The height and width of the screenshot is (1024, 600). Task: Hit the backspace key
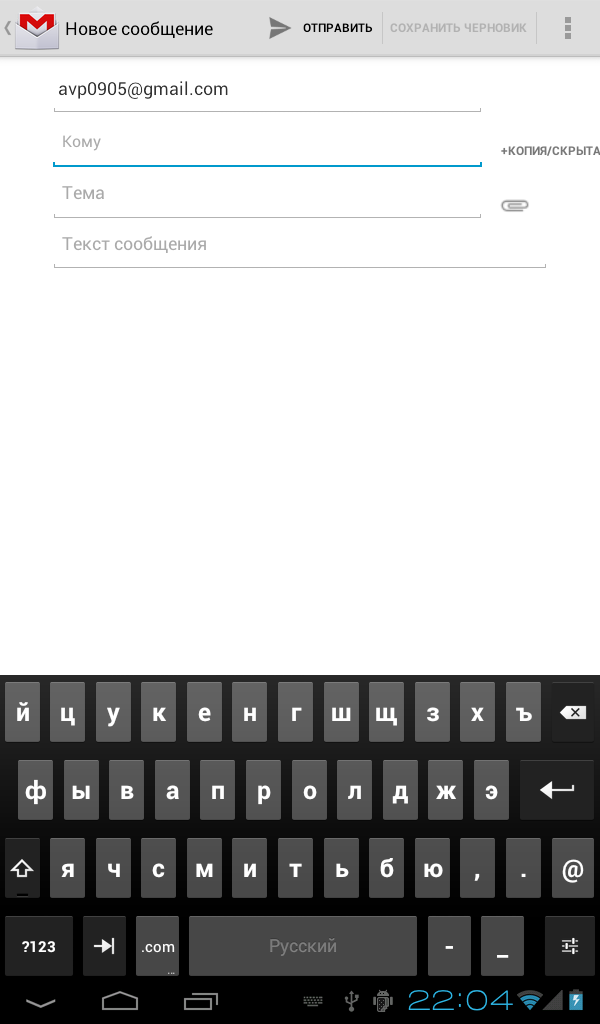(573, 712)
